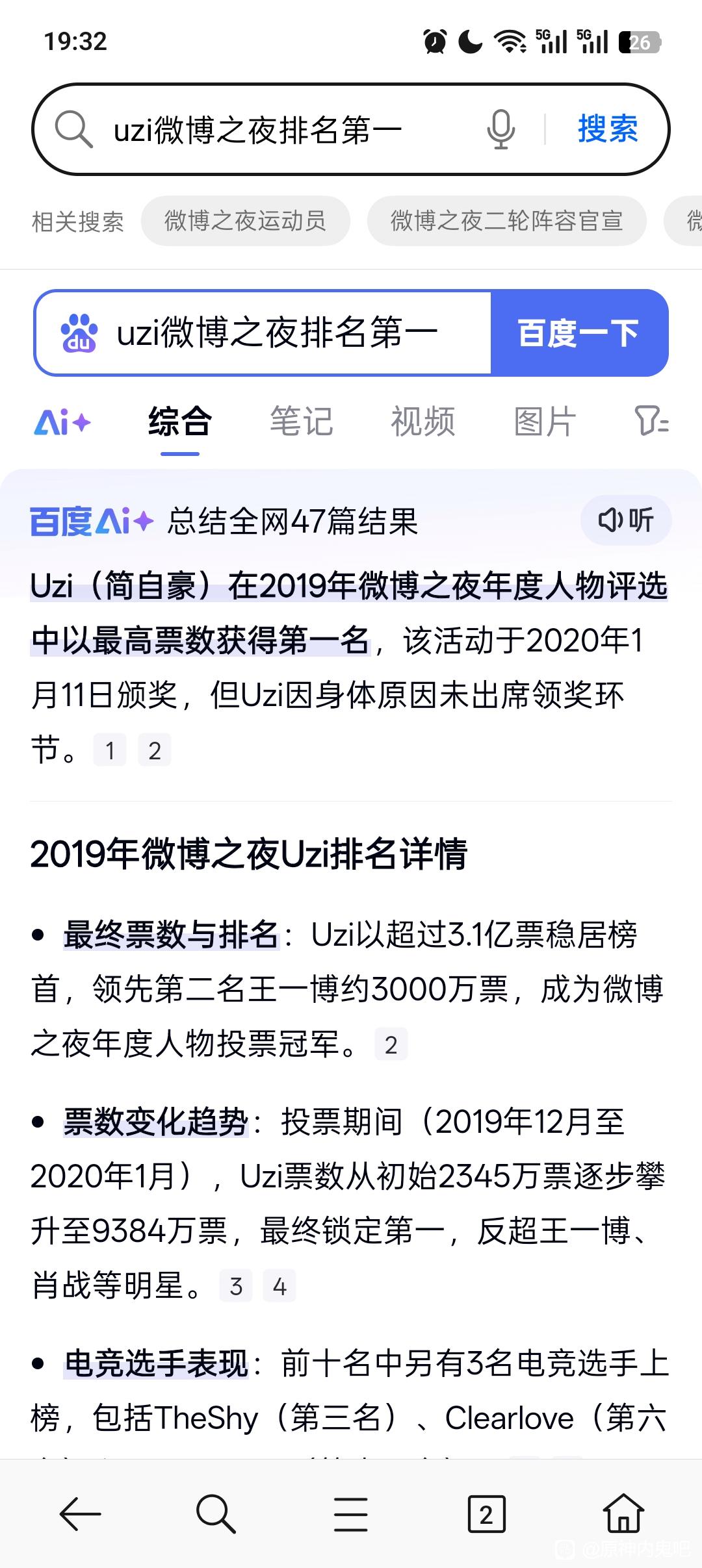The image size is (702, 1568).
Task: Select the 微博之夜运动员 related search chip
Action: pos(245,221)
